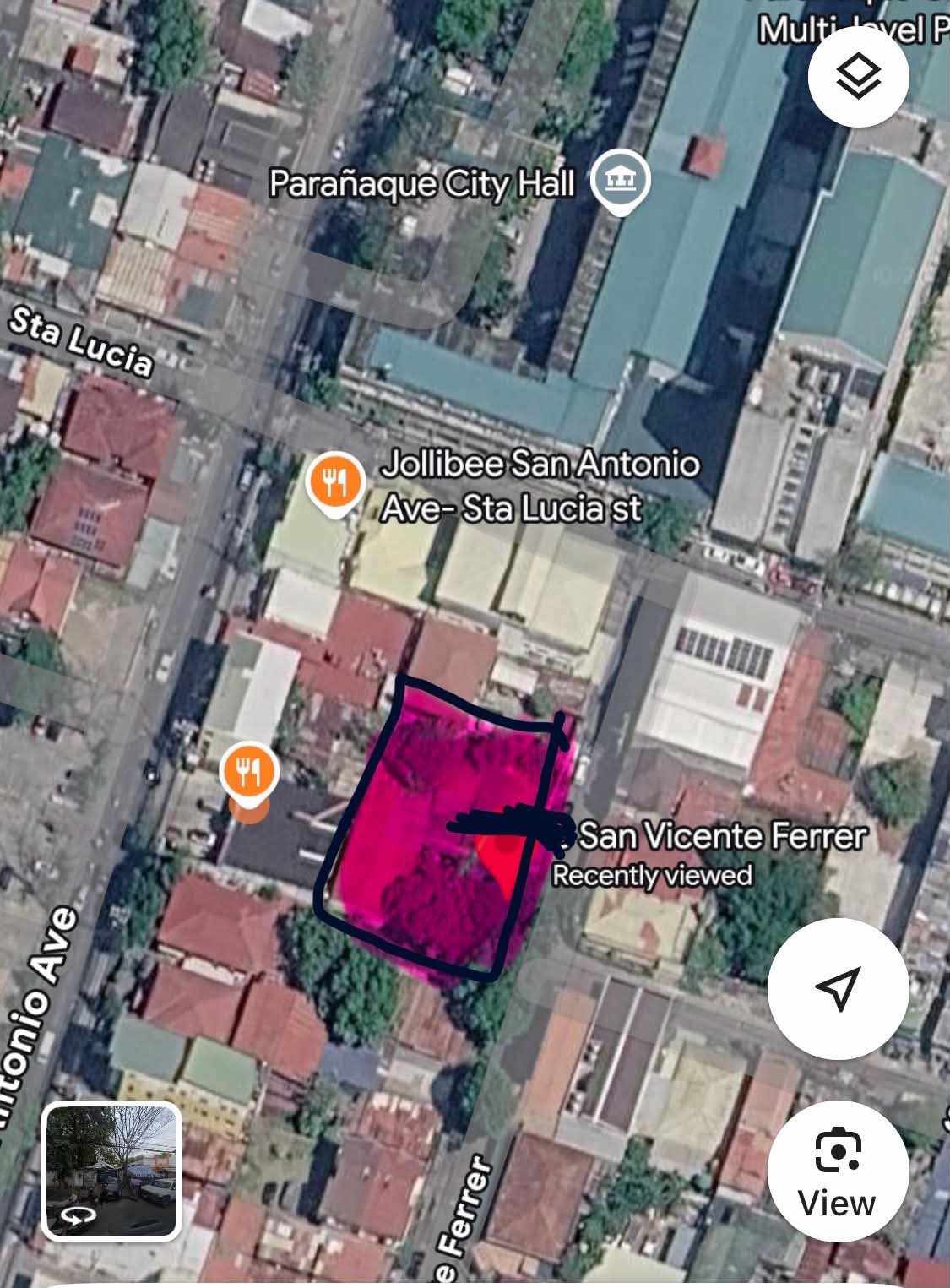This screenshot has height=1288, width=950.
Task: Select the Parañaque City Hall marker
Action: pos(621,181)
